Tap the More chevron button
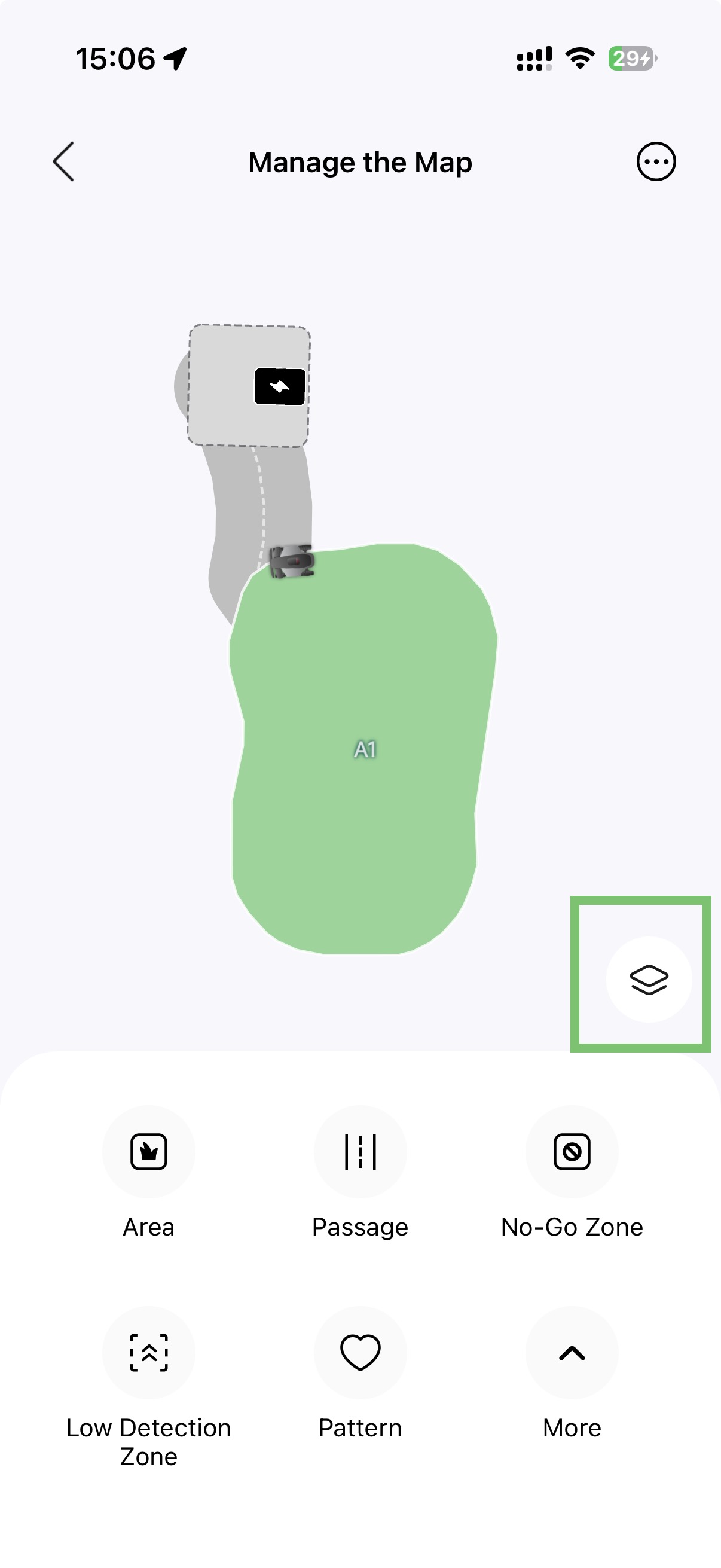 572,1353
